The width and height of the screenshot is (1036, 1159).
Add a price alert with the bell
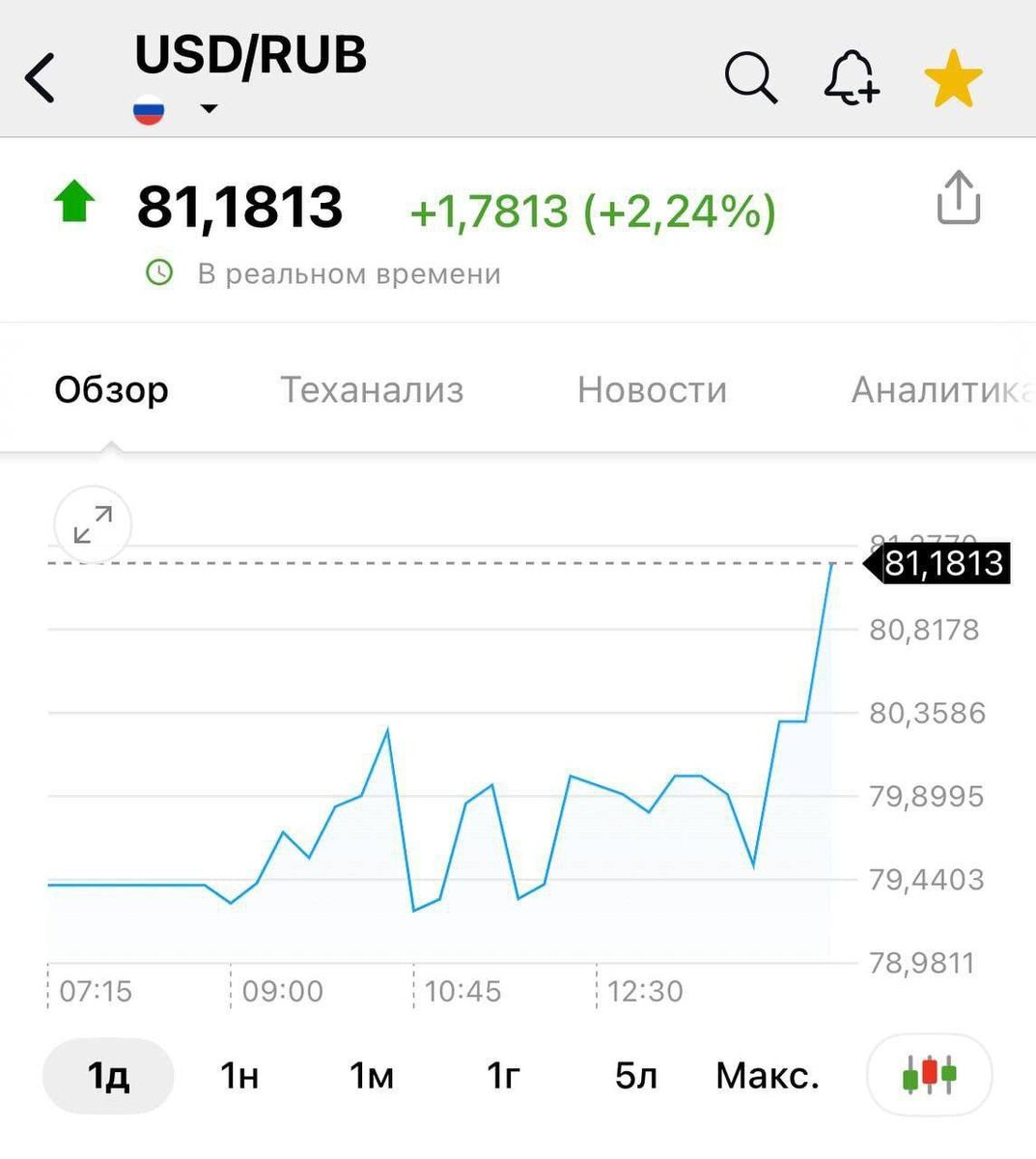click(851, 77)
